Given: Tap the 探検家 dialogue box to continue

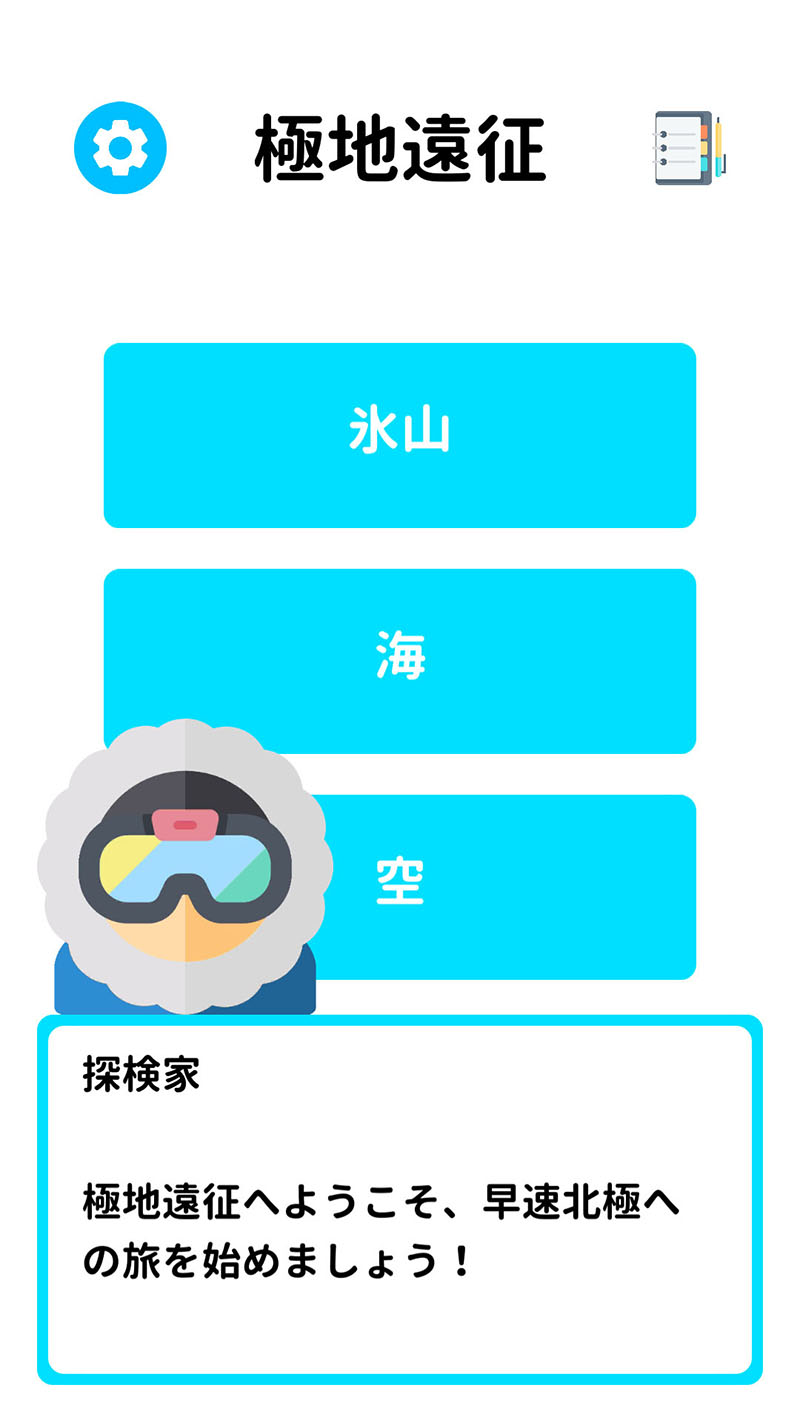Looking at the screenshot, I should click(x=400, y=1200).
